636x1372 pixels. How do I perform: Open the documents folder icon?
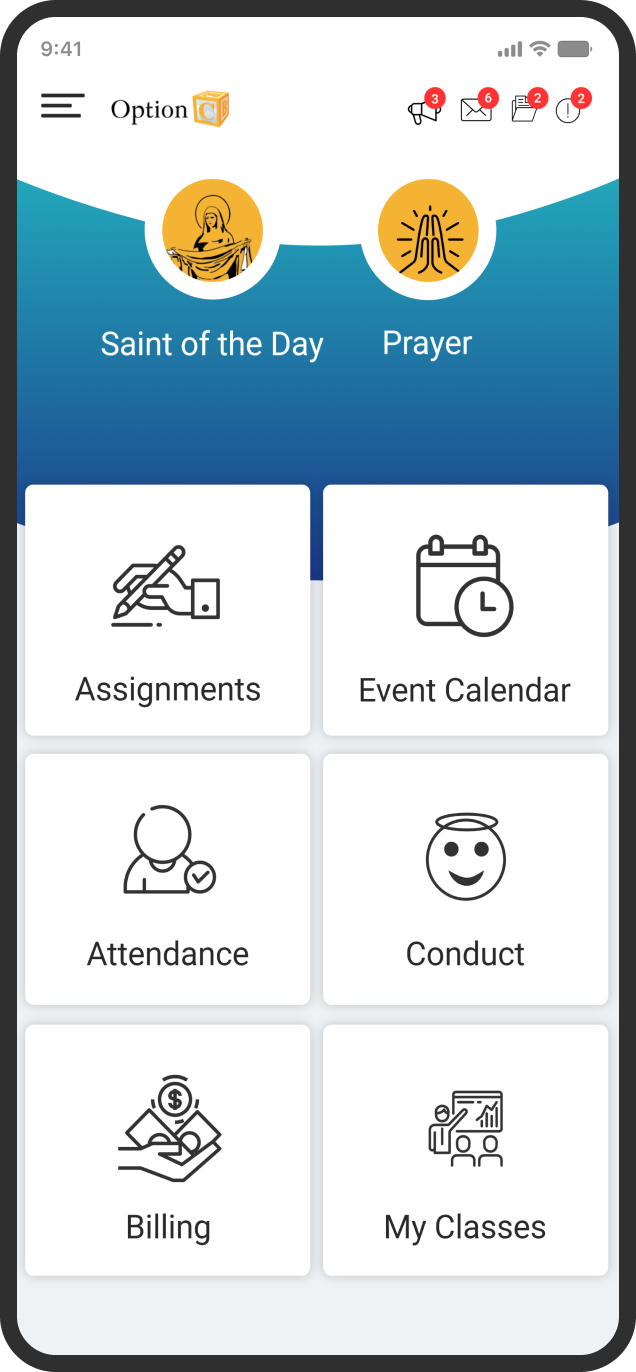[x=524, y=109]
